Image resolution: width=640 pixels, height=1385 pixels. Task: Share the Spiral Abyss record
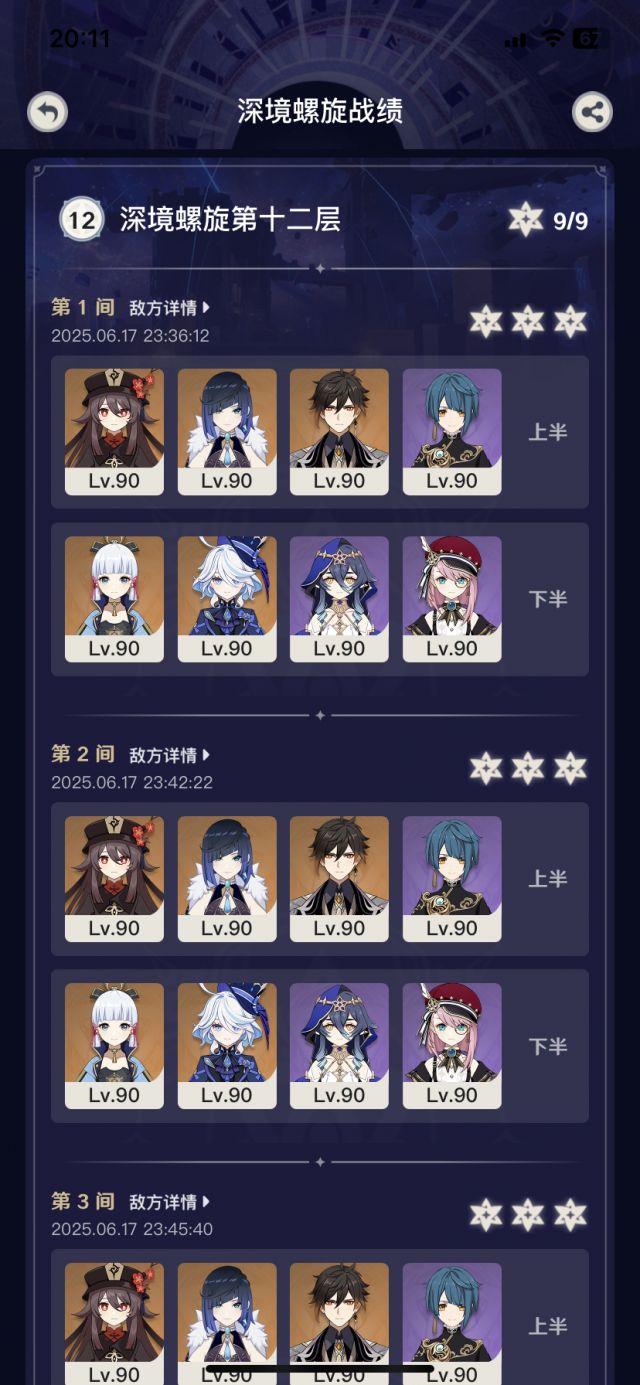pyautogui.click(x=592, y=112)
